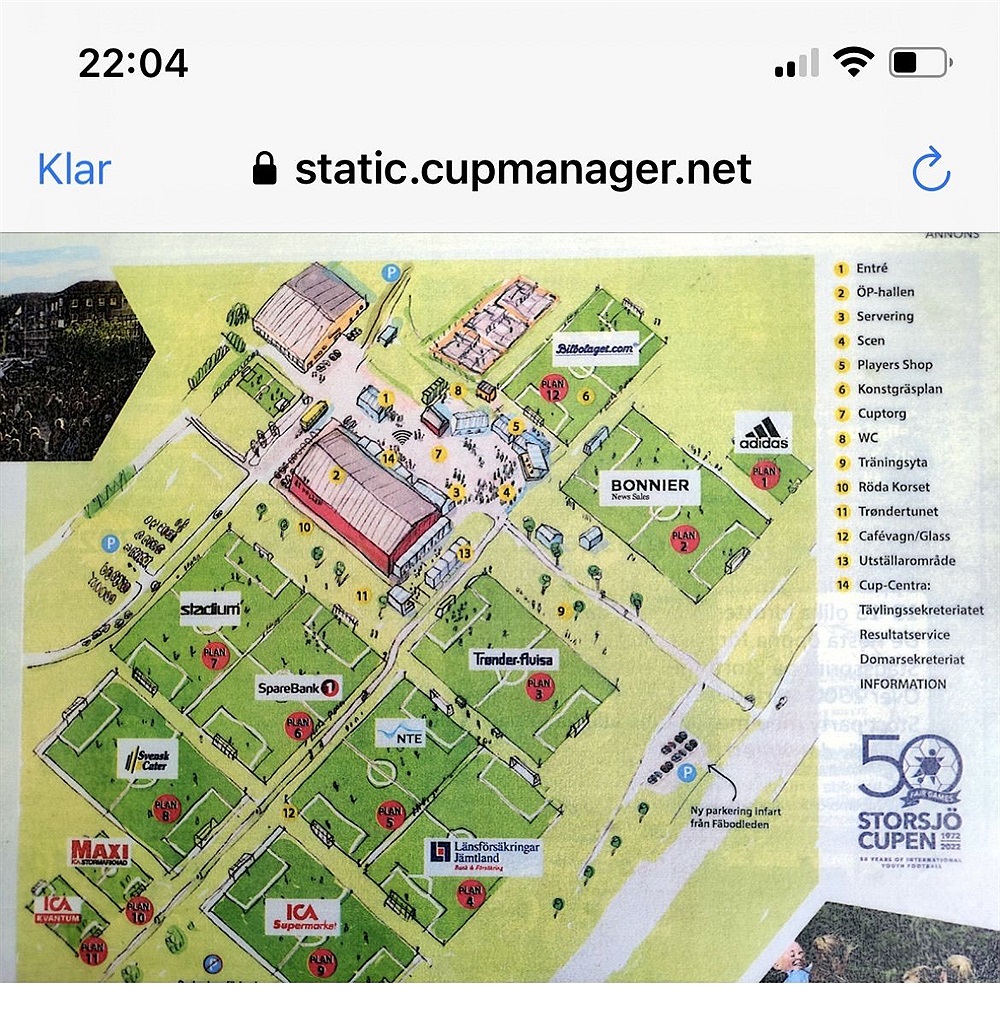The width and height of the screenshot is (1000, 1035).
Task: Reload the page with the refresh icon
Action: point(931,170)
